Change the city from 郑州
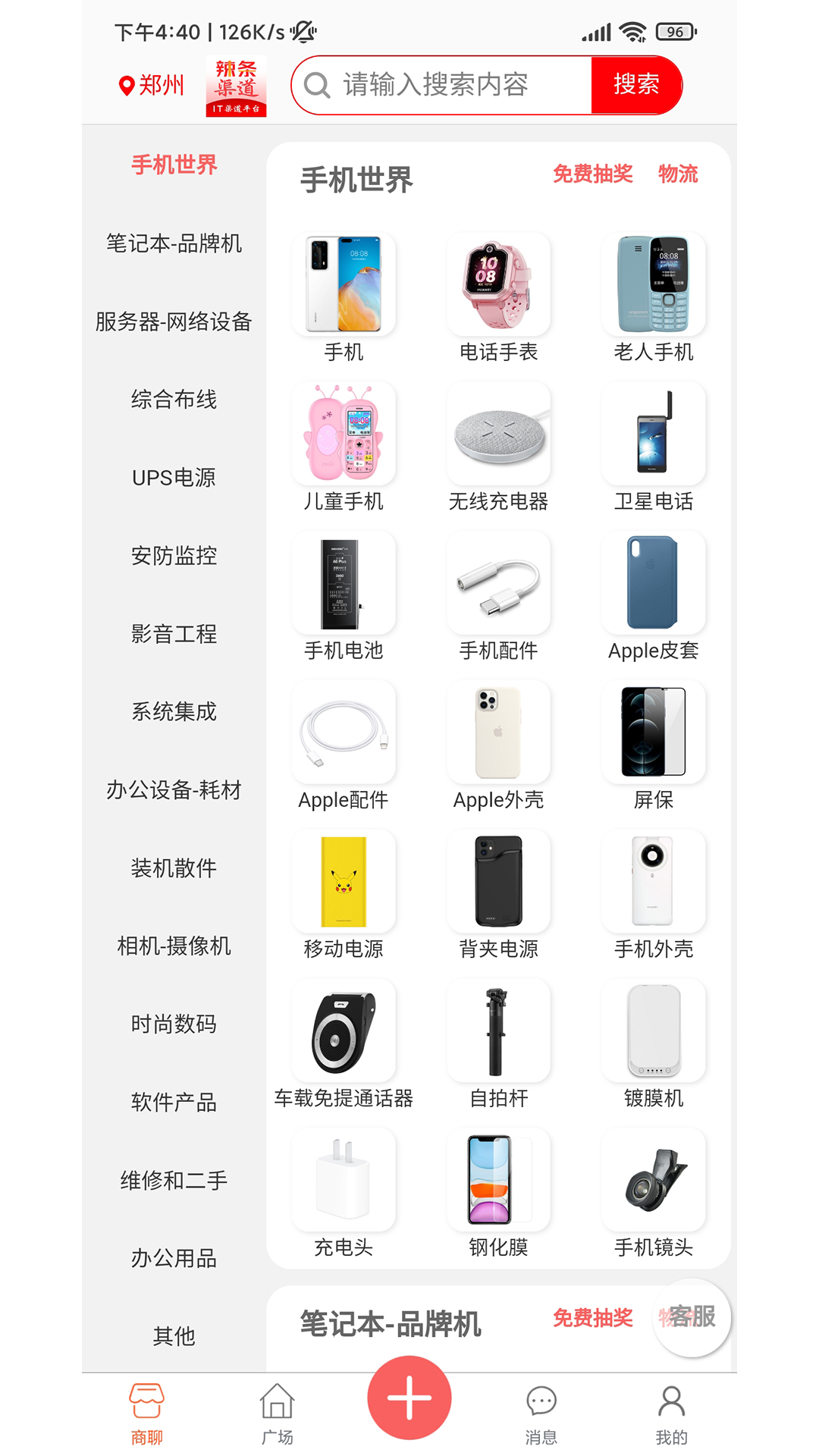This screenshot has width=819, height=1456. click(152, 85)
